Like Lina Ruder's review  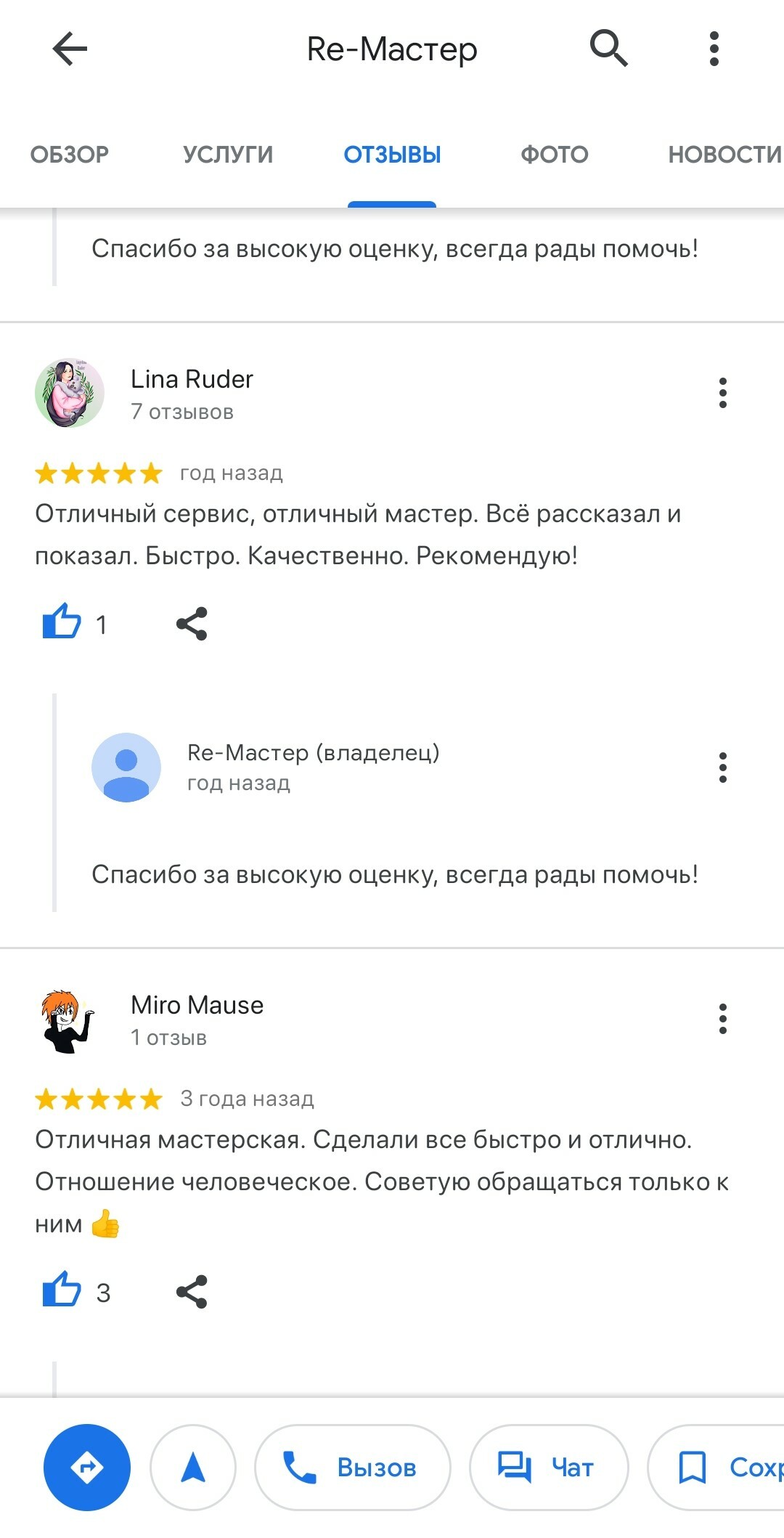[62, 623]
